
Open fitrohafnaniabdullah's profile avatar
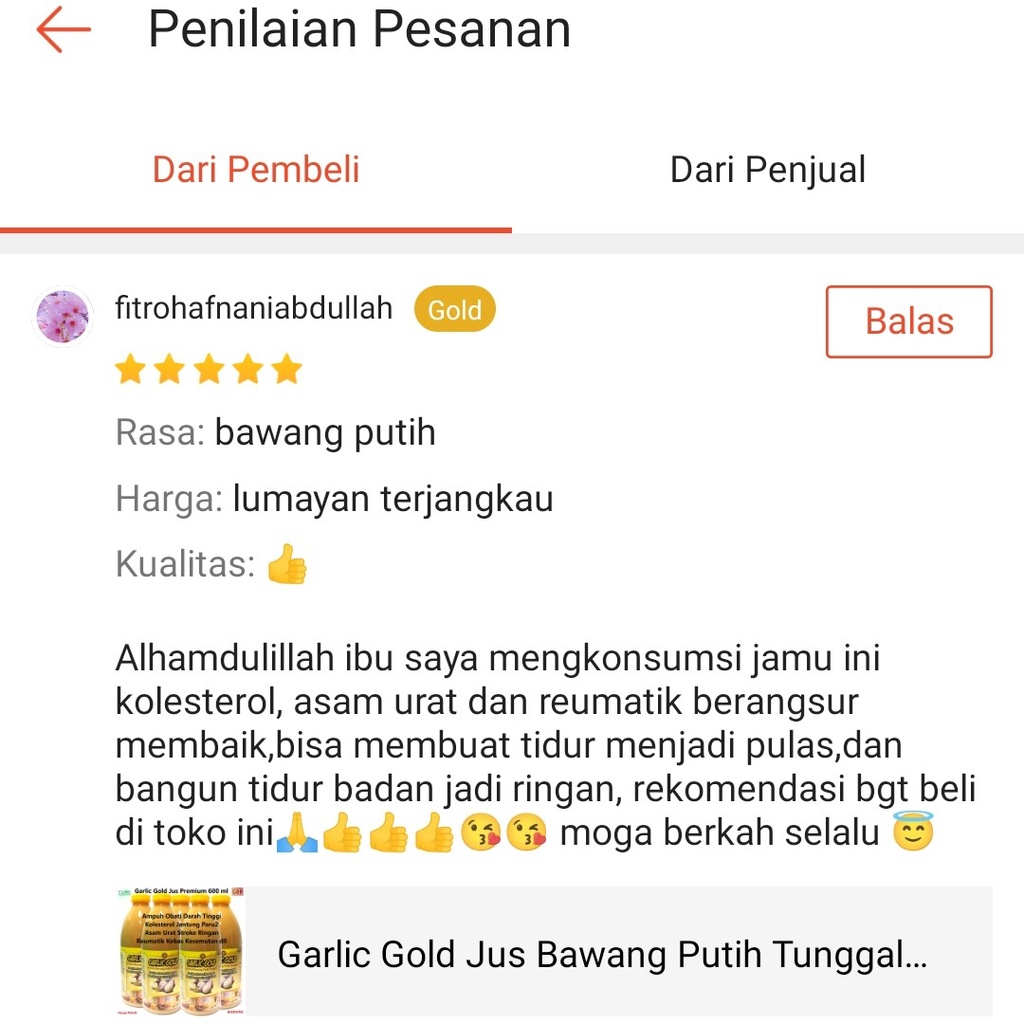click(63, 317)
